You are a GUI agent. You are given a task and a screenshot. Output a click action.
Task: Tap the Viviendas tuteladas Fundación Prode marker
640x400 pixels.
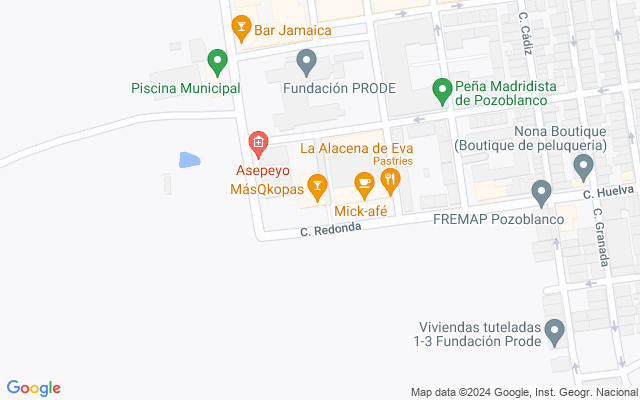click(557, 330)
